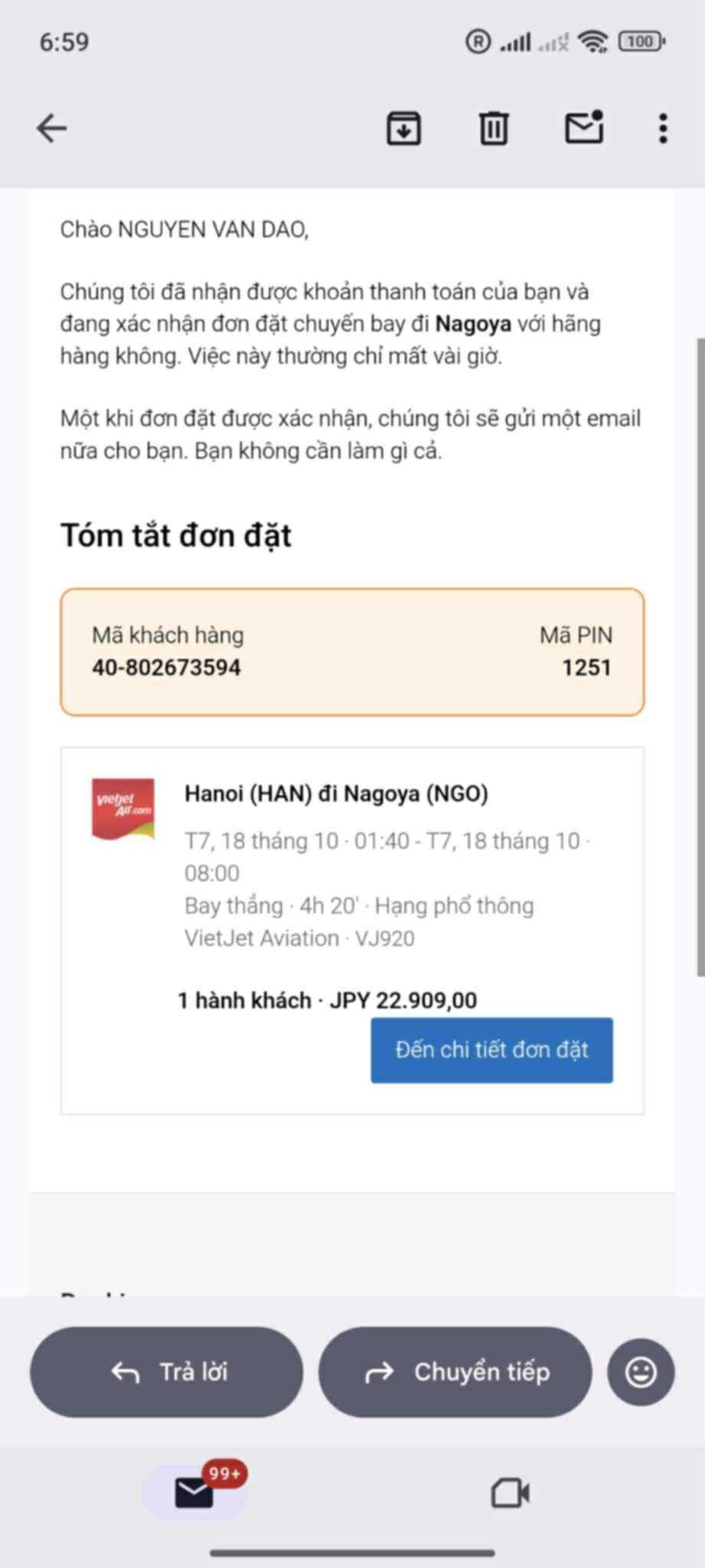Viewport: 705px width, 1568px height.
Task: Archive this email
Action: [403, 128]
